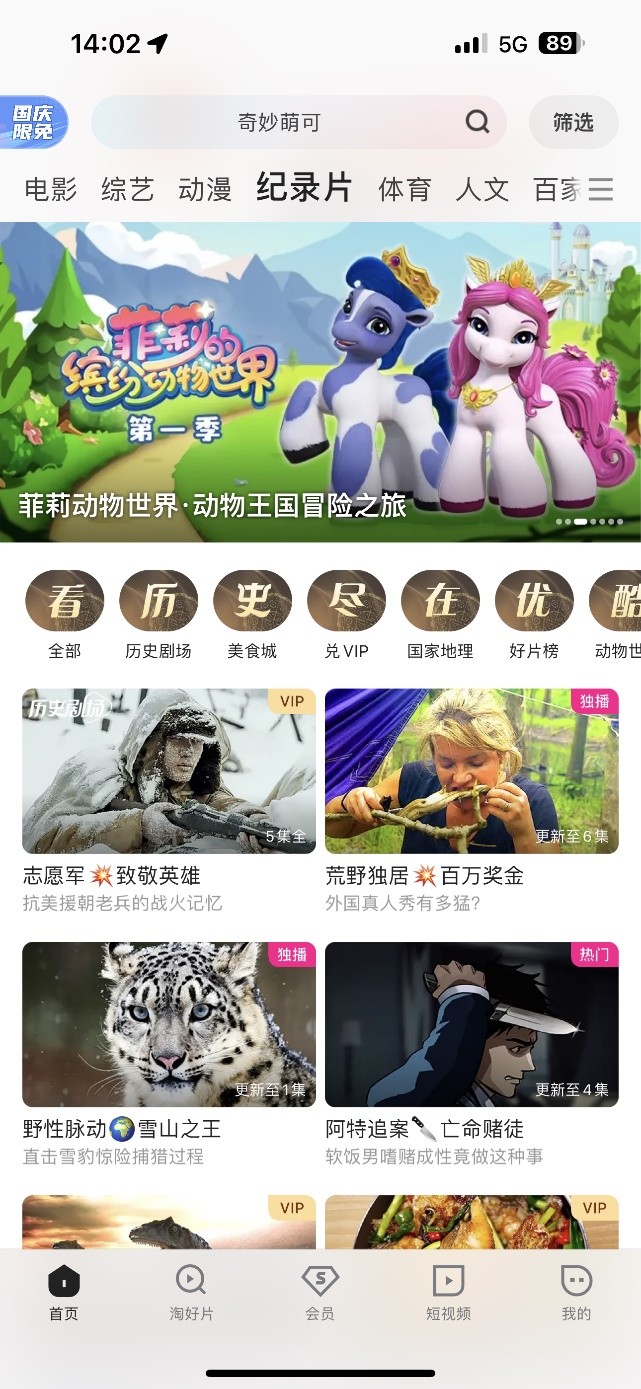Open the 好片榜 ranking
Viewport: 641px width, 1389px height.
click(x=534, y=613)
